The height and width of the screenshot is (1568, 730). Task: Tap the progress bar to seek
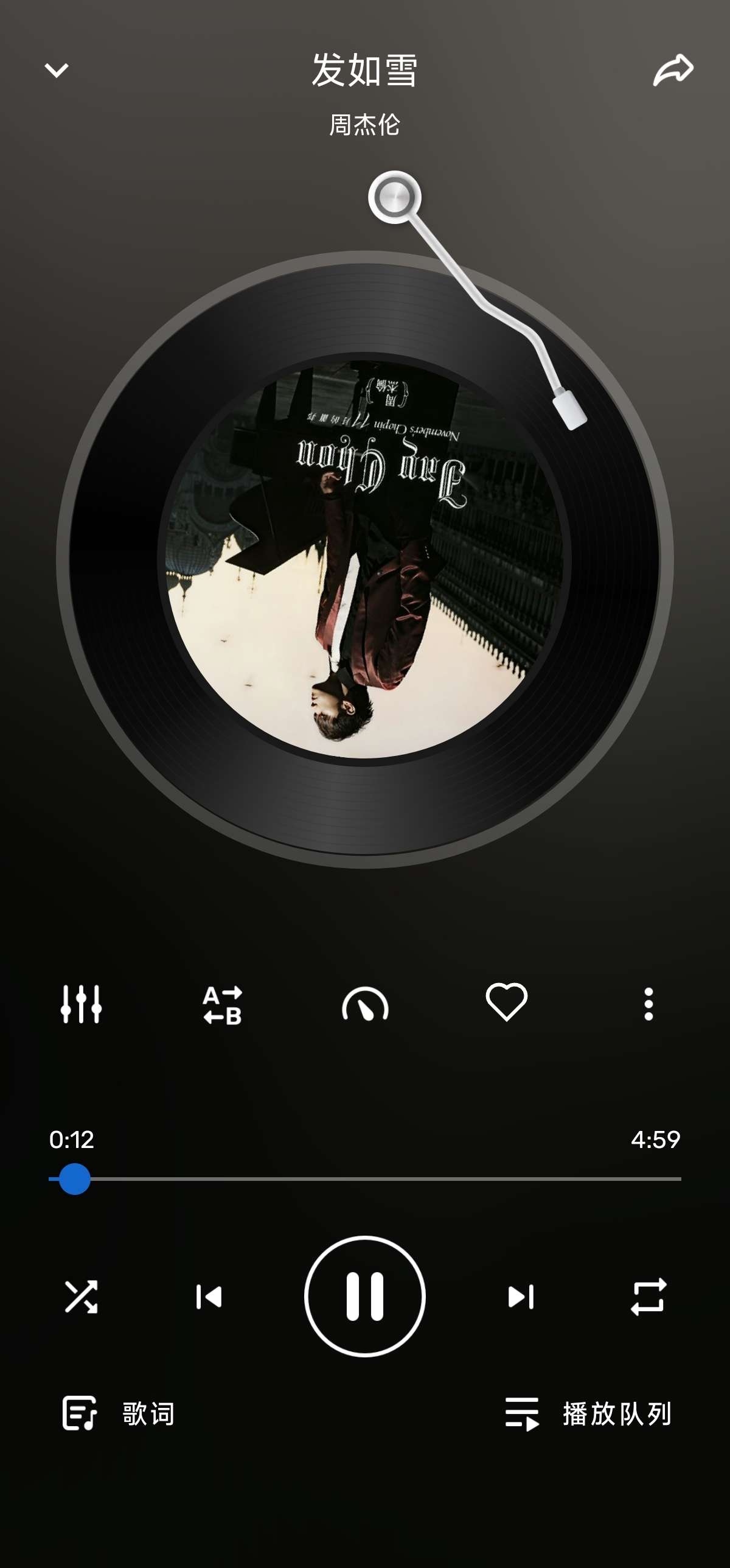(365, 1179)
